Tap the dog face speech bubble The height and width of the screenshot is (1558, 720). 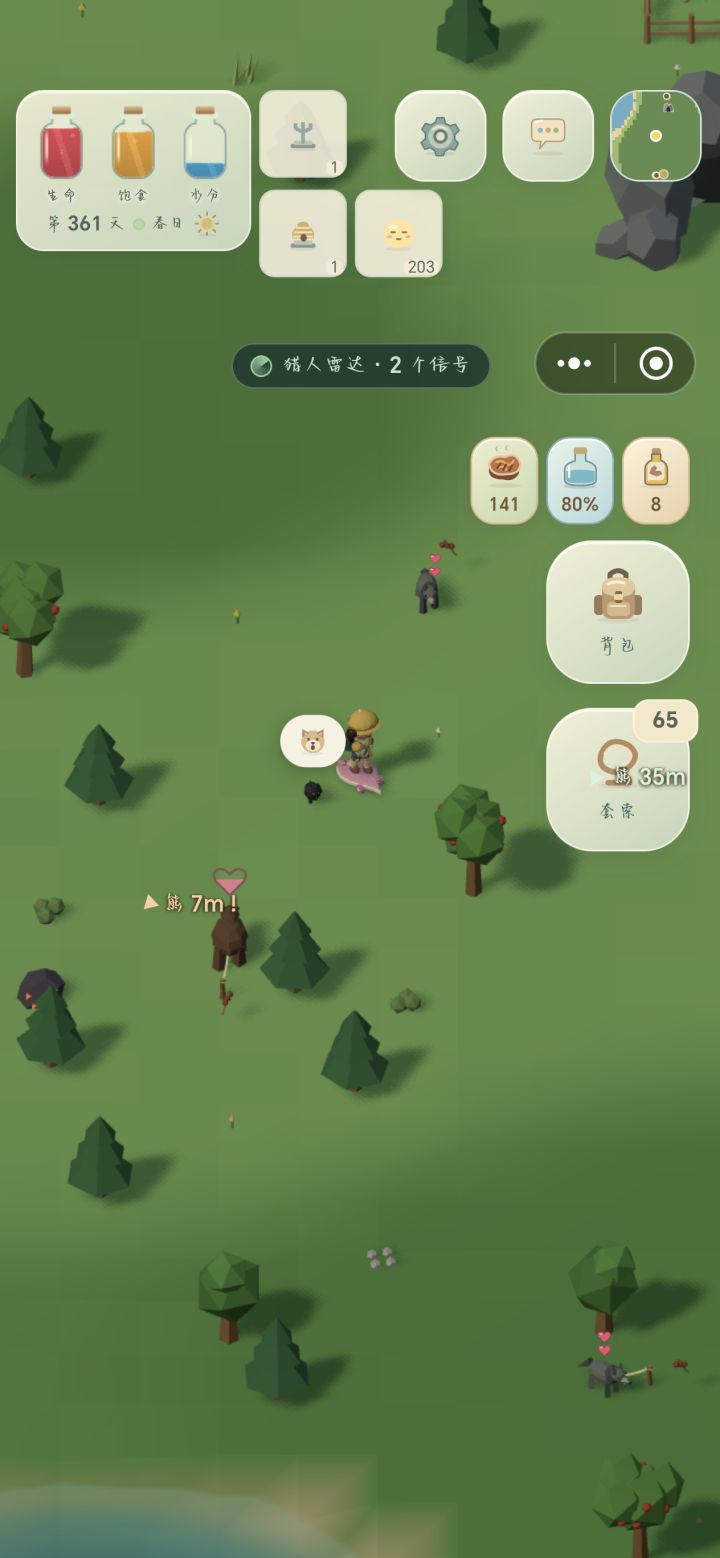coord(312,741)
